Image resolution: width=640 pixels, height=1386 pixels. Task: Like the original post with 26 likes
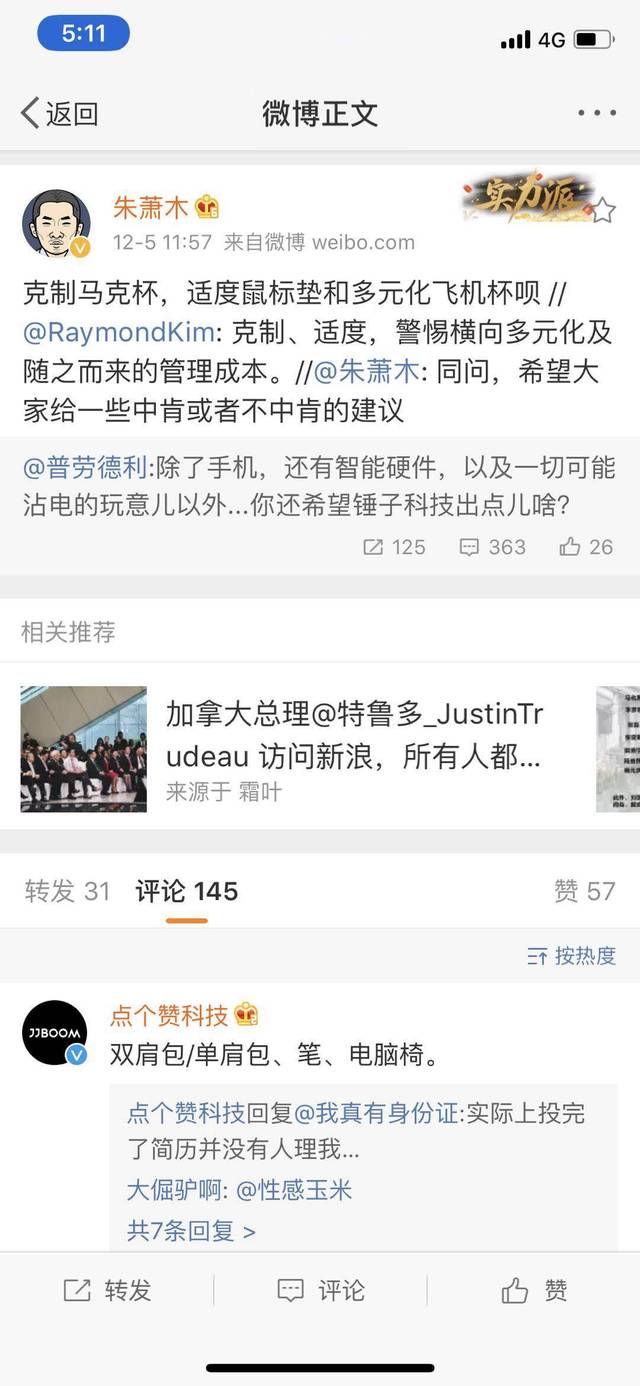coord(586,547)
